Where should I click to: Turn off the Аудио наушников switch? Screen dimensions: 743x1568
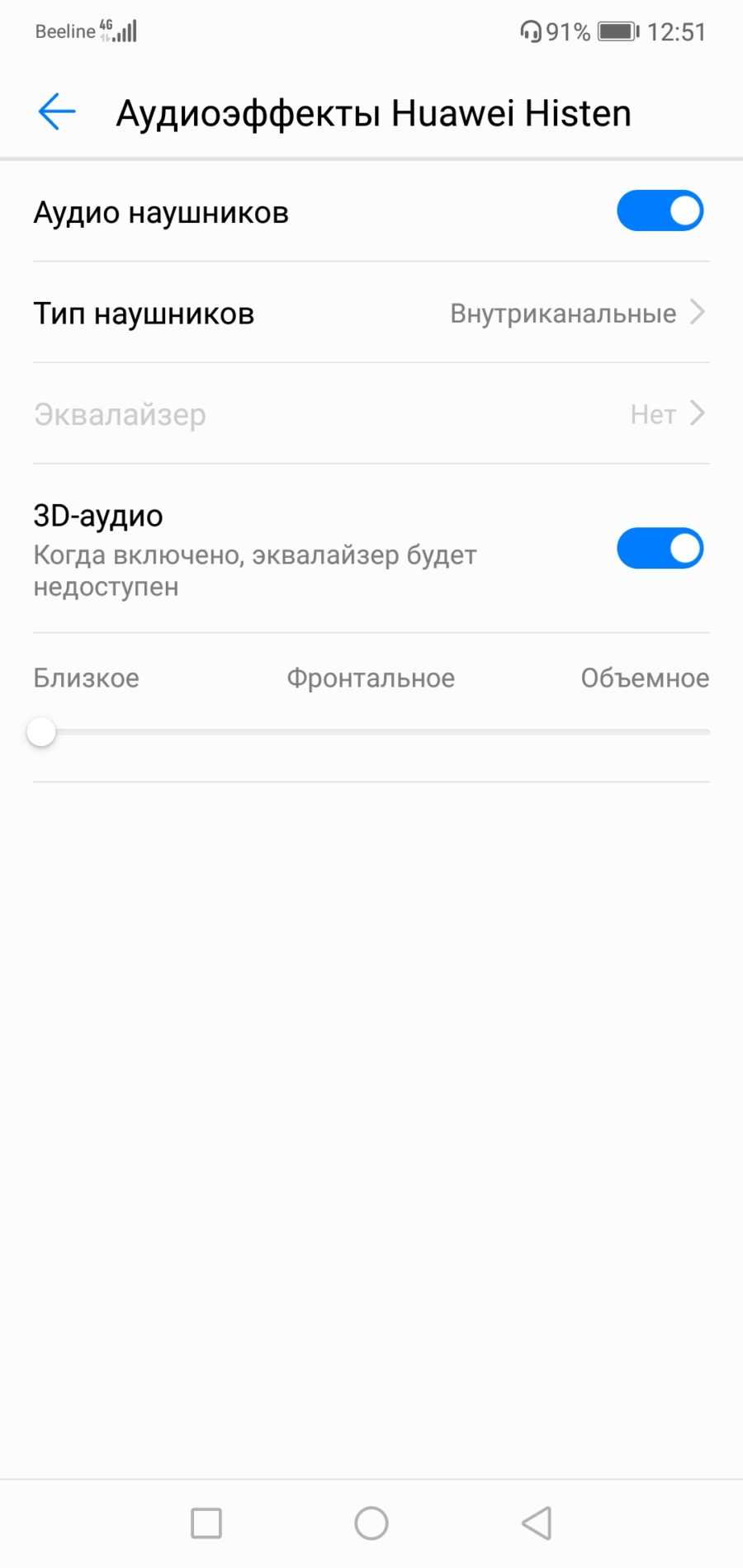point(659,211)
